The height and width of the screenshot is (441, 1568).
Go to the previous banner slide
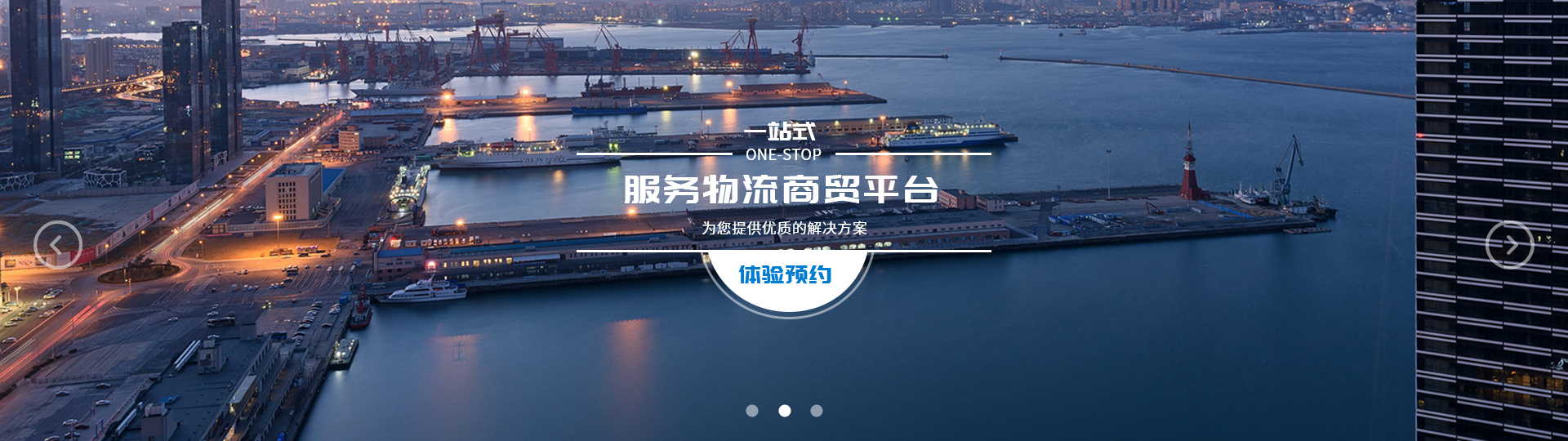pyautogui.click(x=58, y=244)
